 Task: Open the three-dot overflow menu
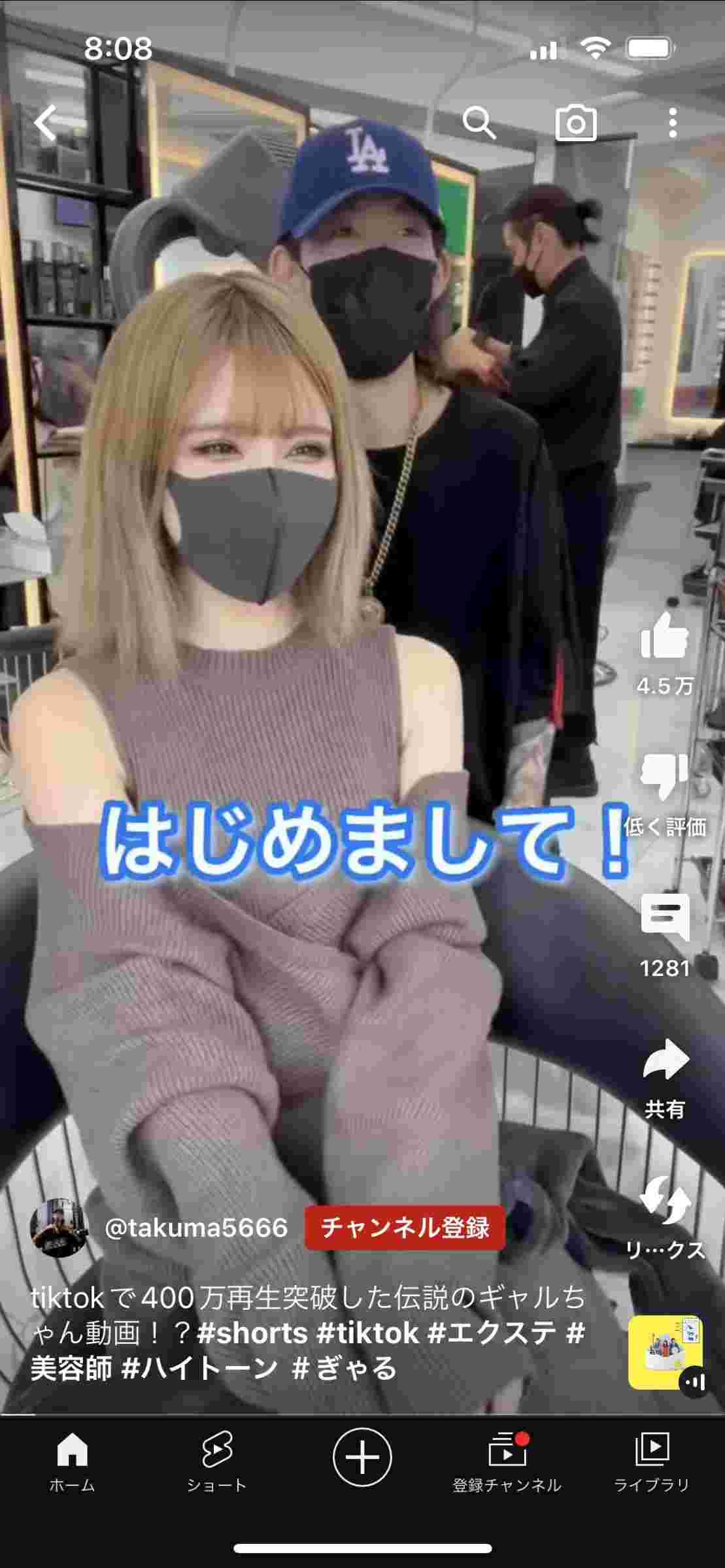(673, 122)
